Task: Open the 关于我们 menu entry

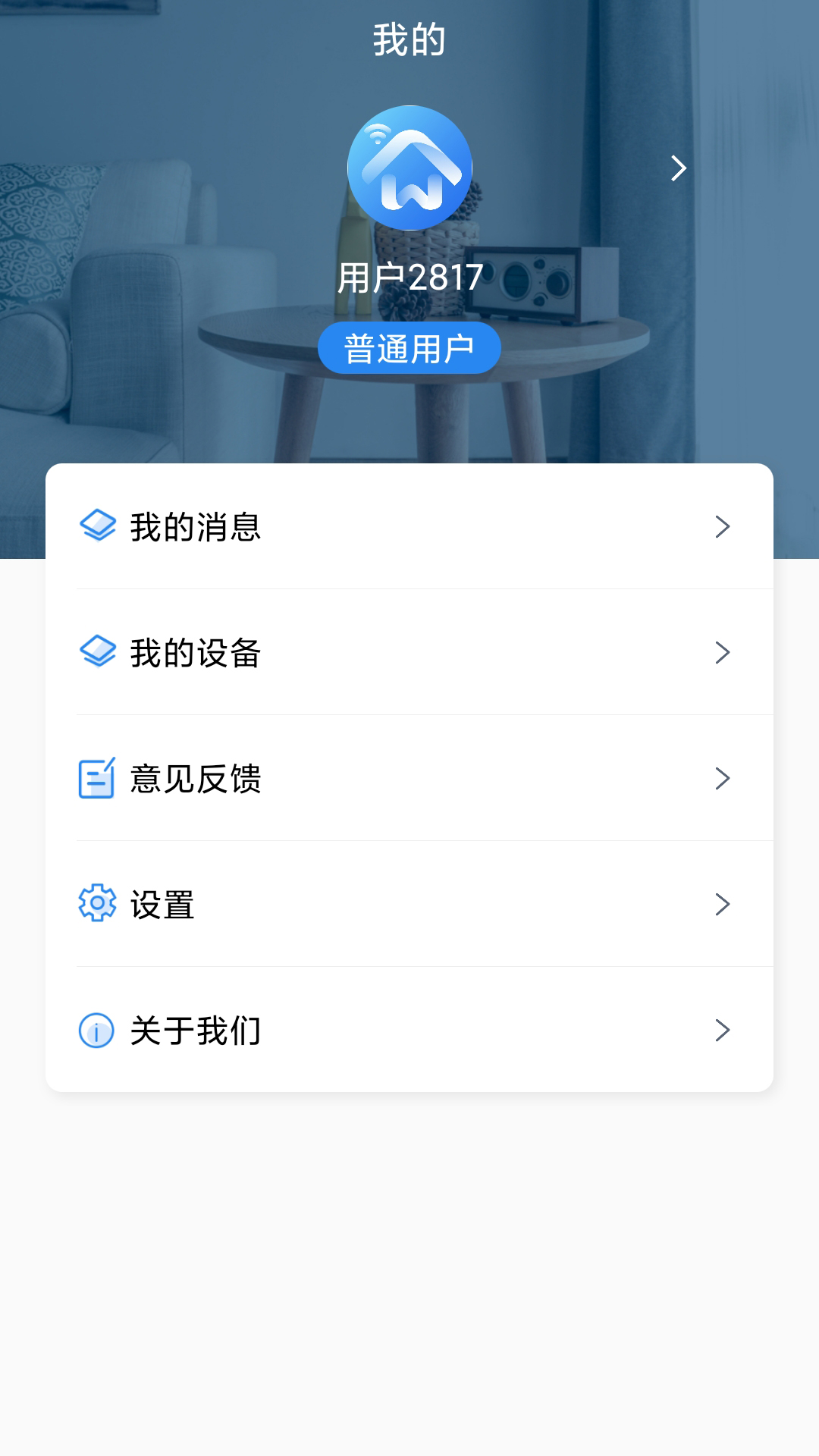Action: coord(196,1030)
